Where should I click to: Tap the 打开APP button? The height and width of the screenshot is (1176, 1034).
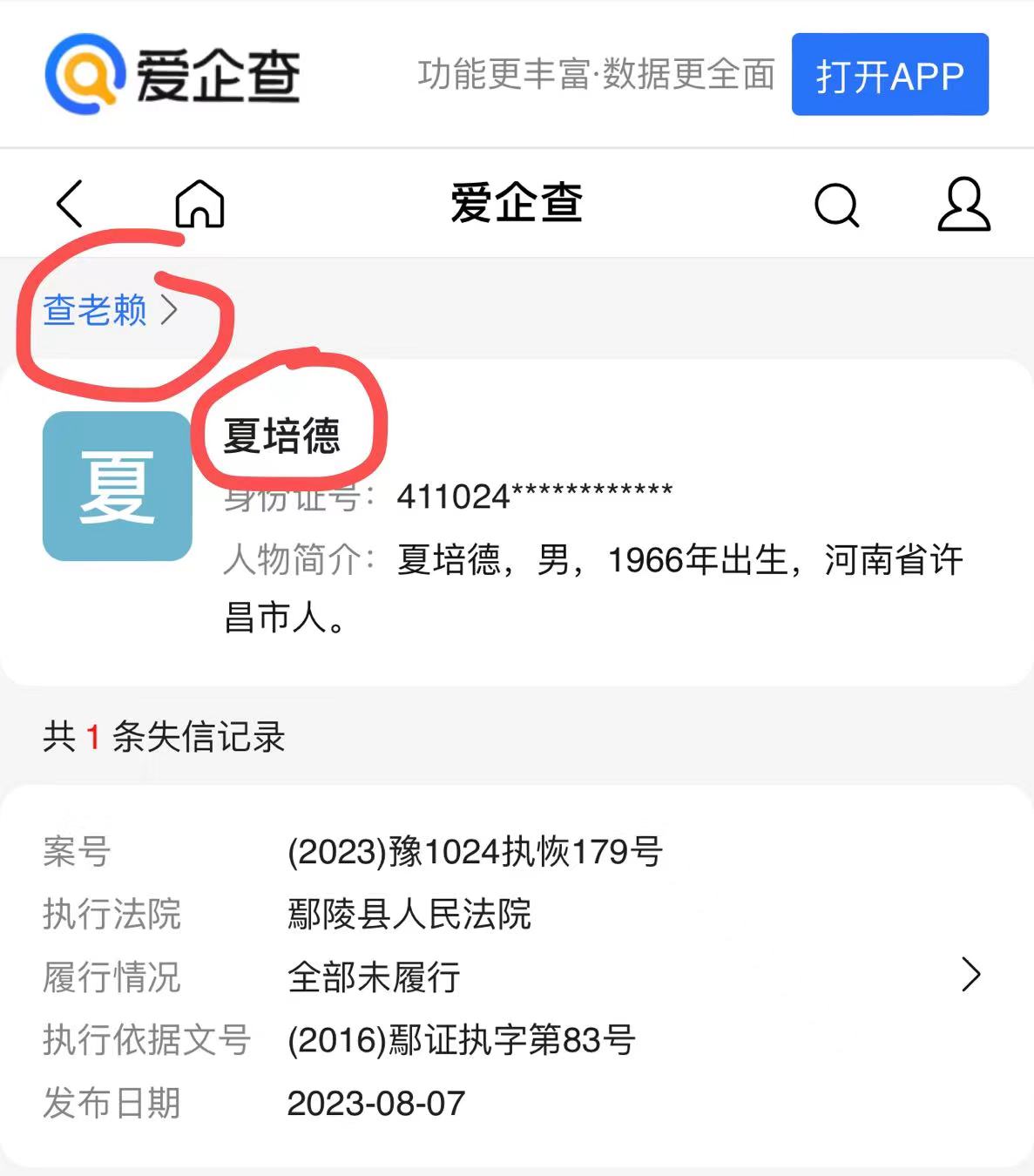tap(889, 75)
